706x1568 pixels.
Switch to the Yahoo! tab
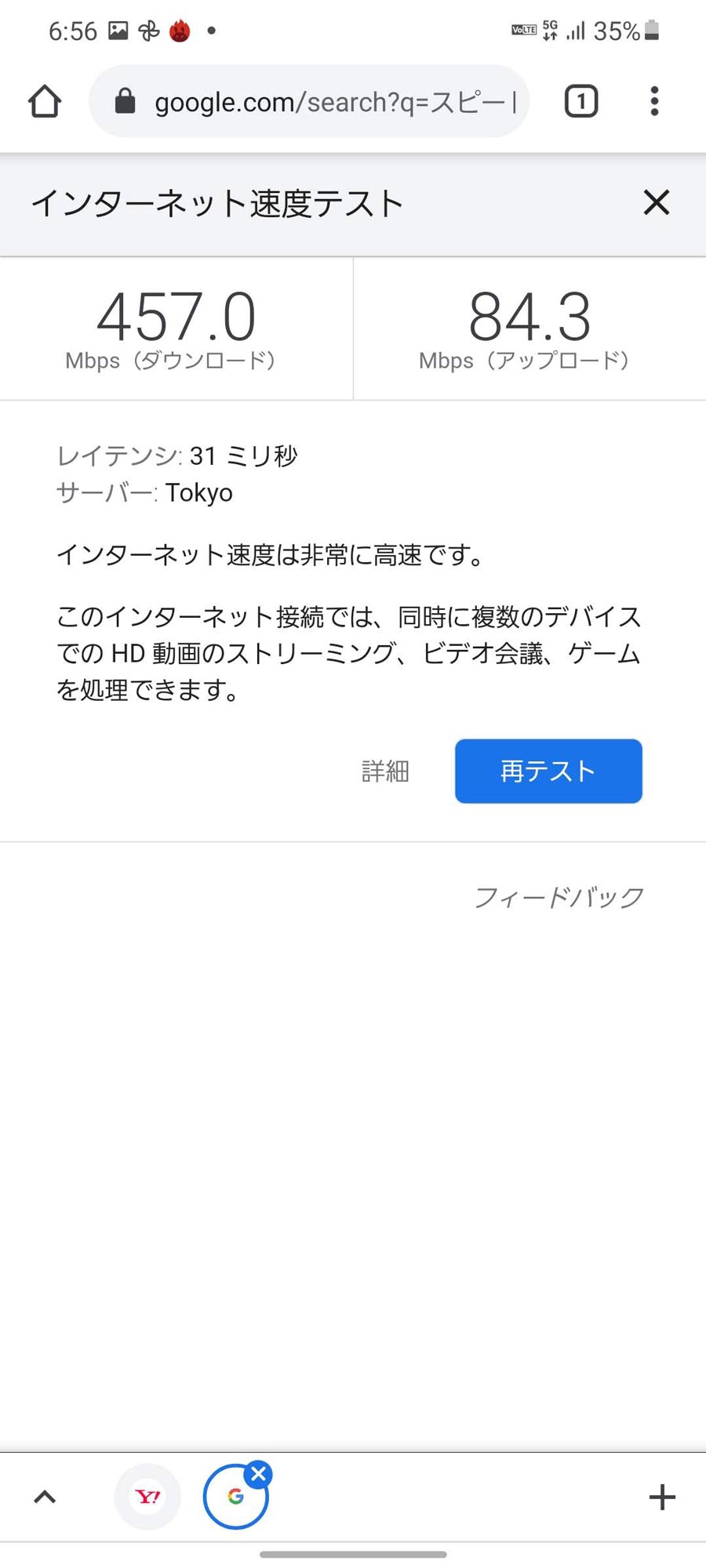click(x=147, y=1497)
